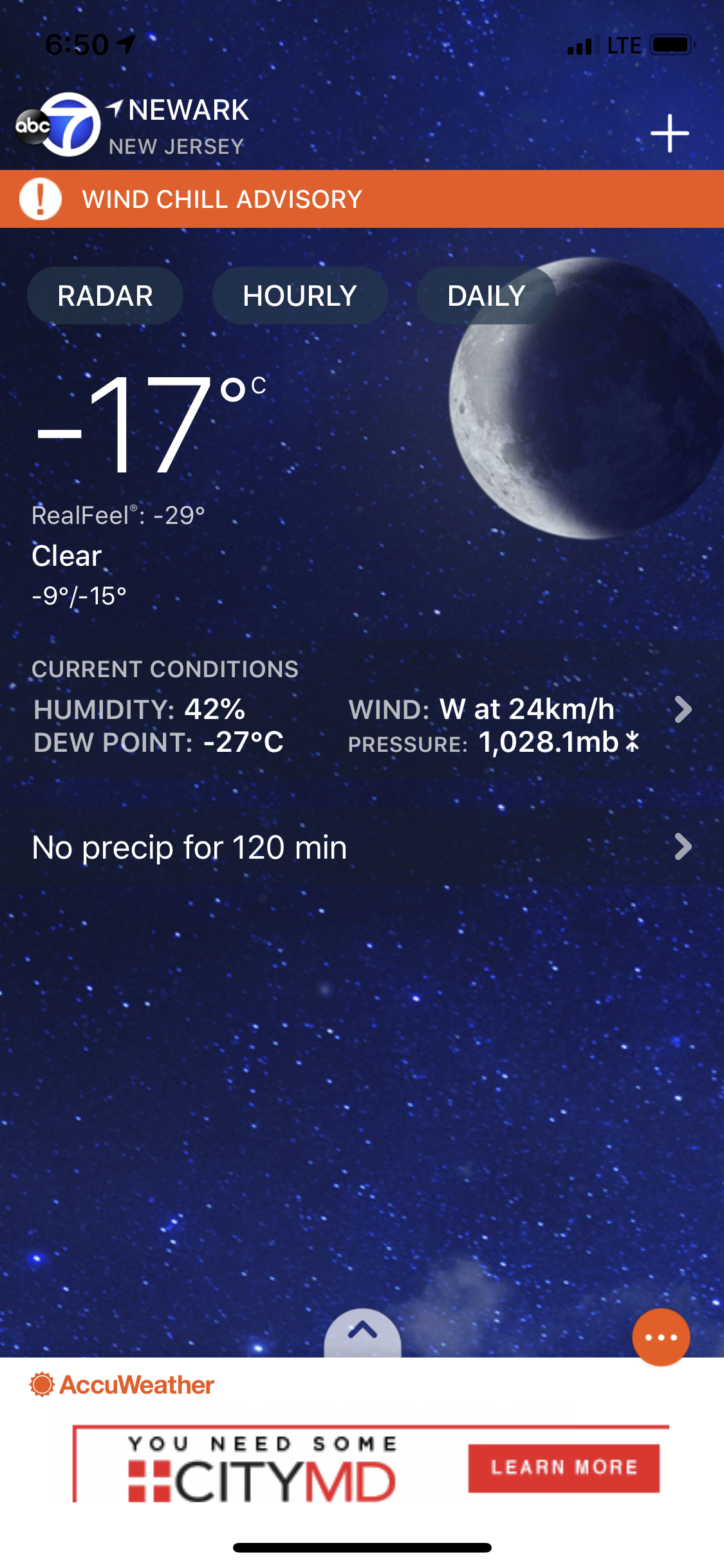
Task: Open the orange three-dot more menu
Action: pyautogui.click(x=661, y=1337)
